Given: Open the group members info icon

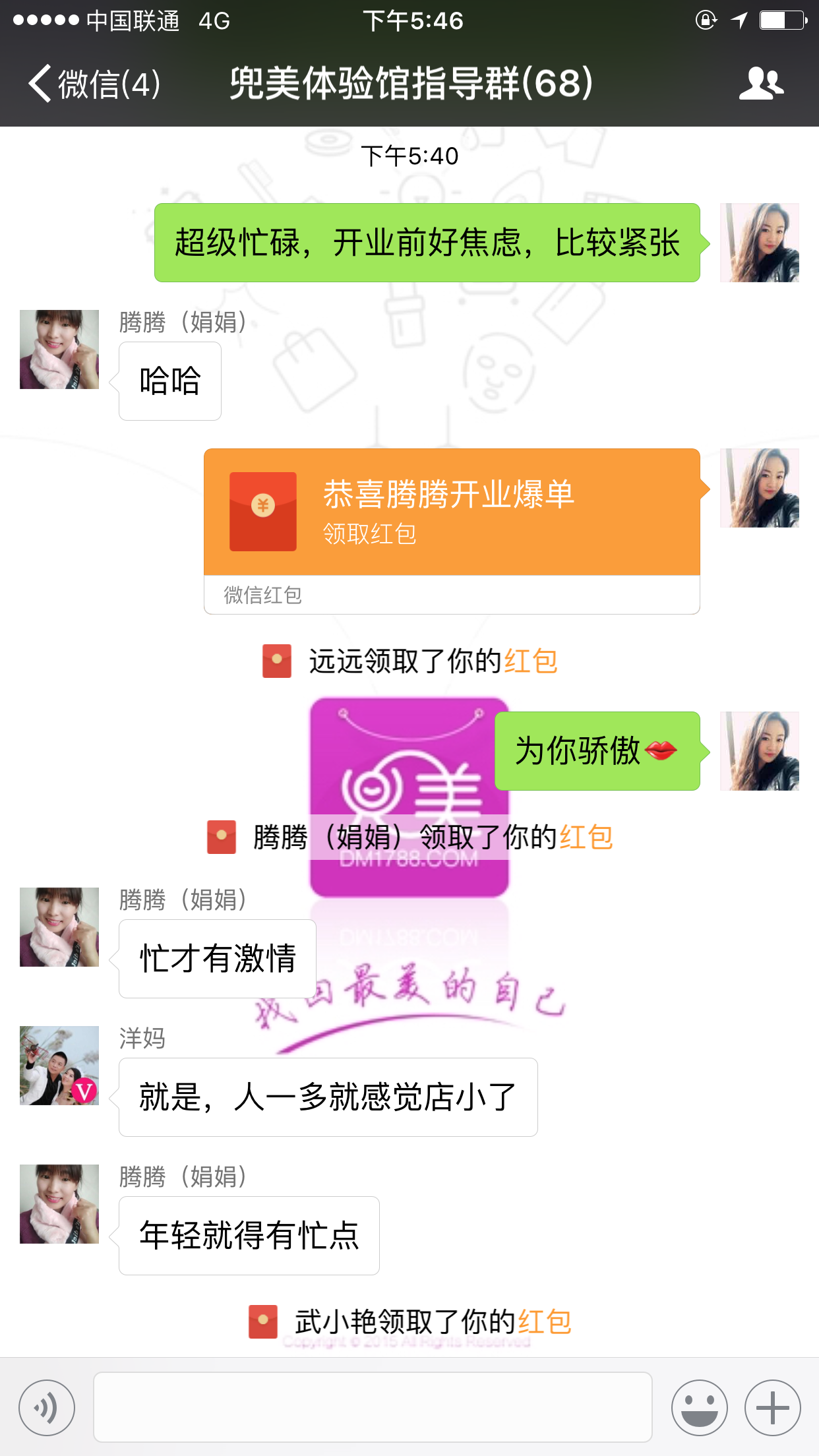Looking at the screenshot, I should coord(760,84).
